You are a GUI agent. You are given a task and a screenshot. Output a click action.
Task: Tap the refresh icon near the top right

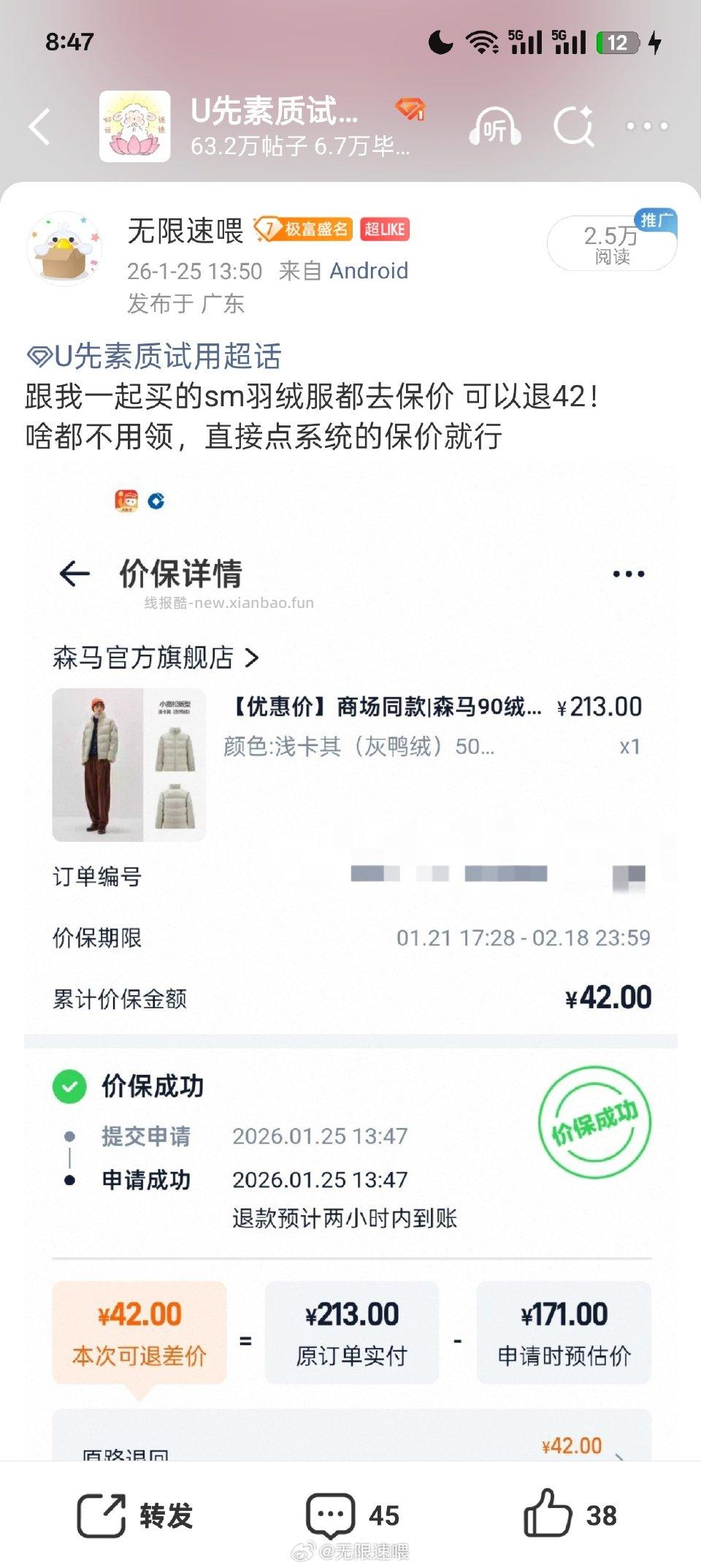[575, 126]
